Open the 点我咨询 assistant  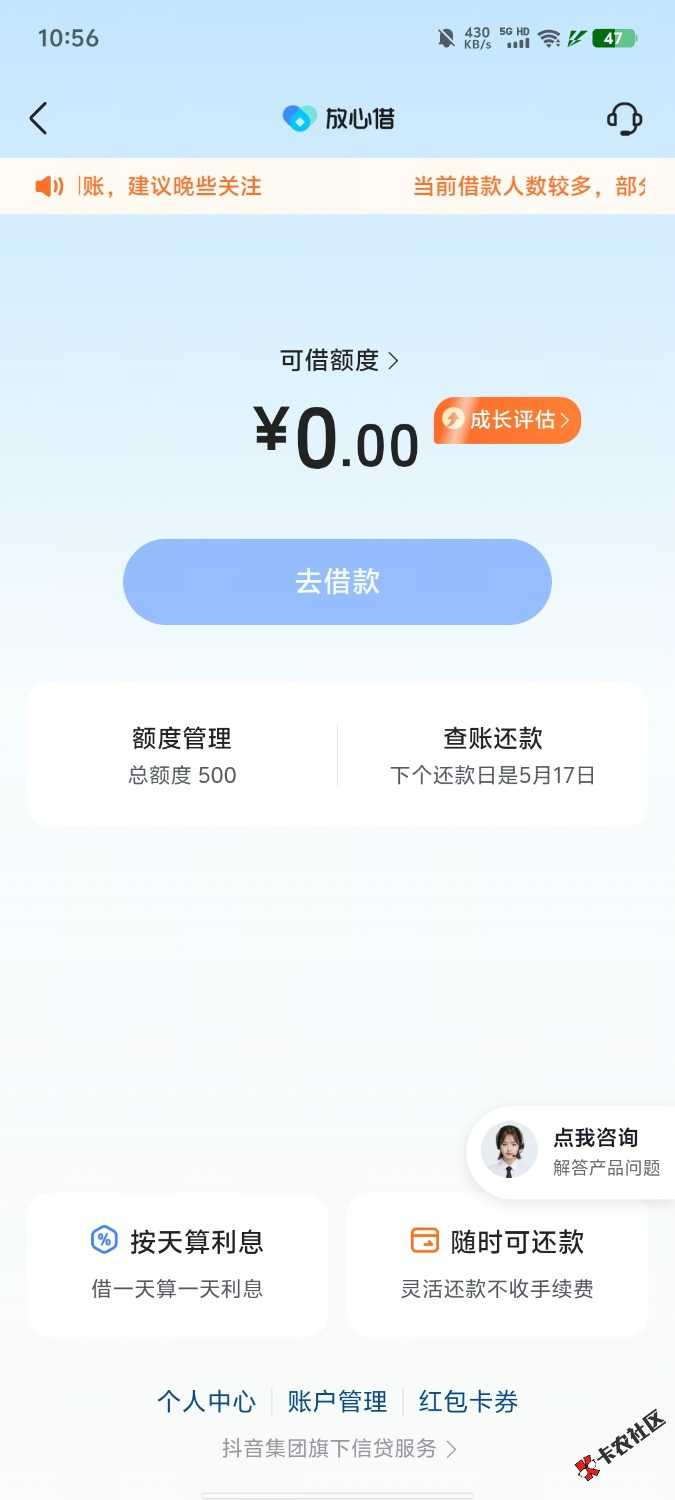tap(573, 1151)
